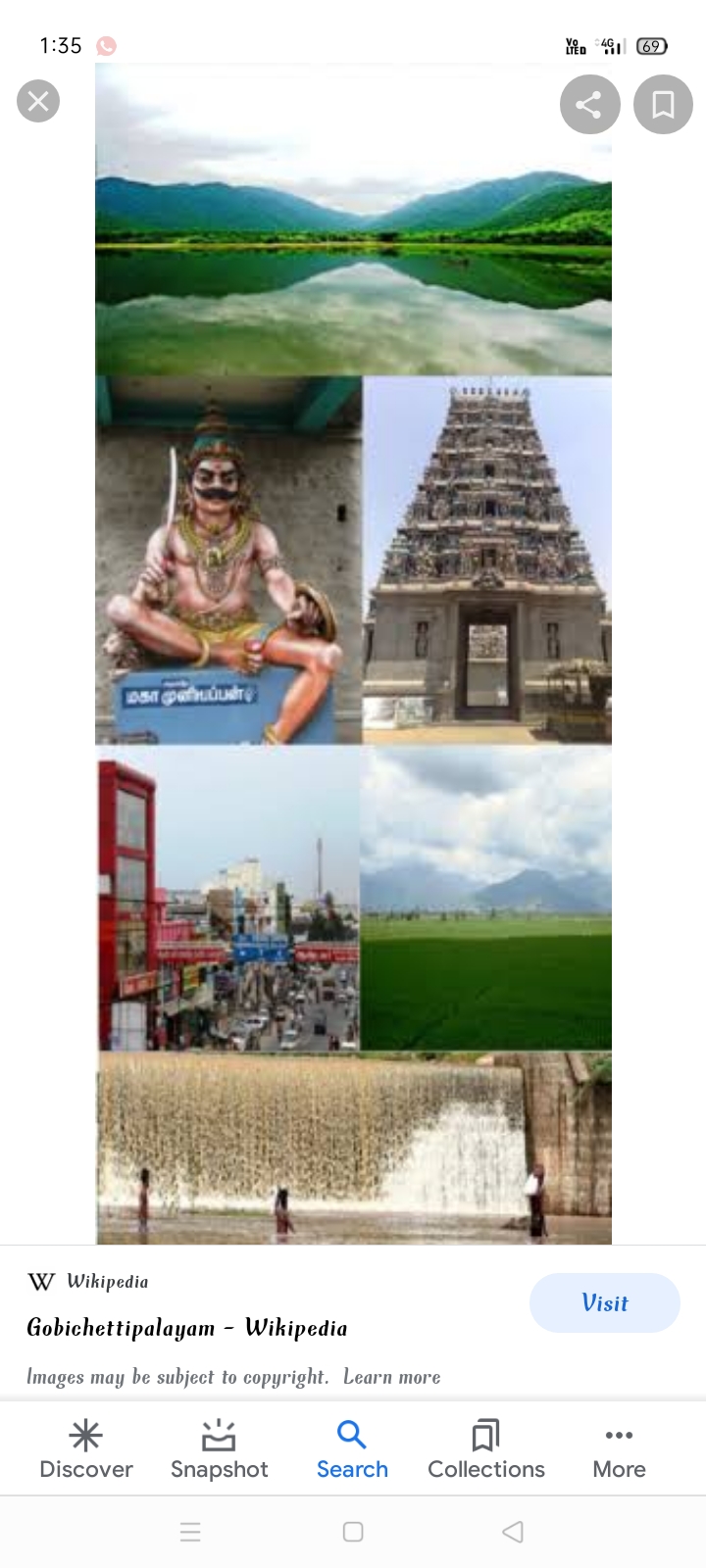Share this image
The width and height of the screenshot is (706, 1568).
(589, 104)
